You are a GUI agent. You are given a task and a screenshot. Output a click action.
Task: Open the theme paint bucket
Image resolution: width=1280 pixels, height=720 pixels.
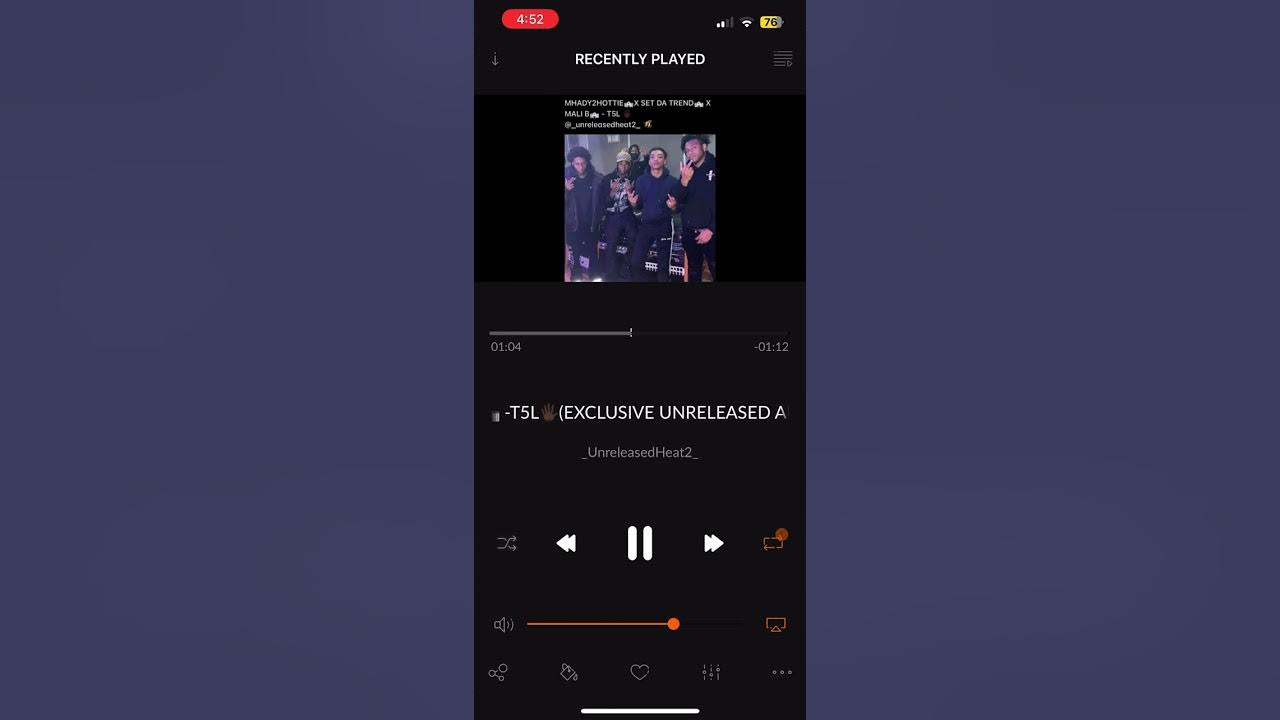coord(569,672)
